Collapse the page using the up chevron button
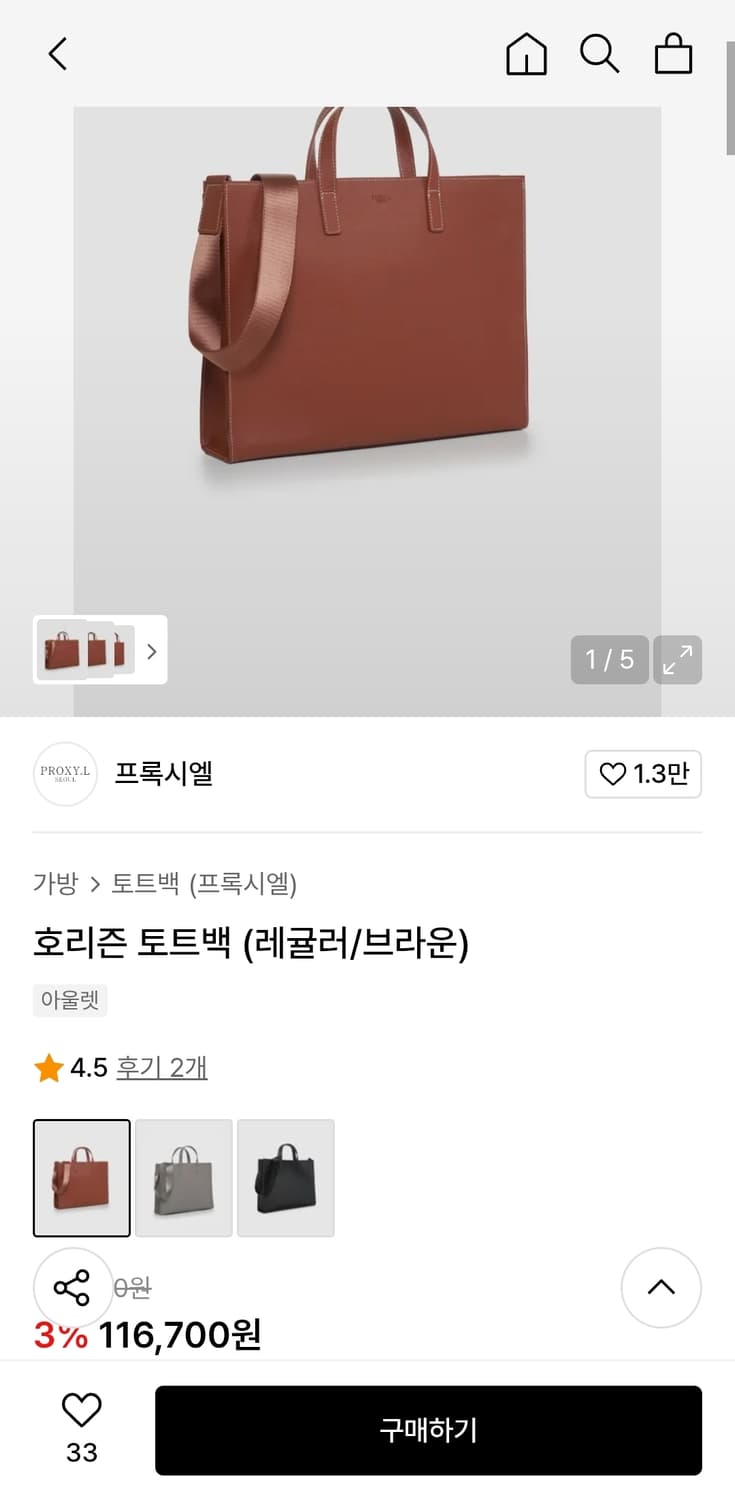735x1500 pixels. (x=661, y=1288)
